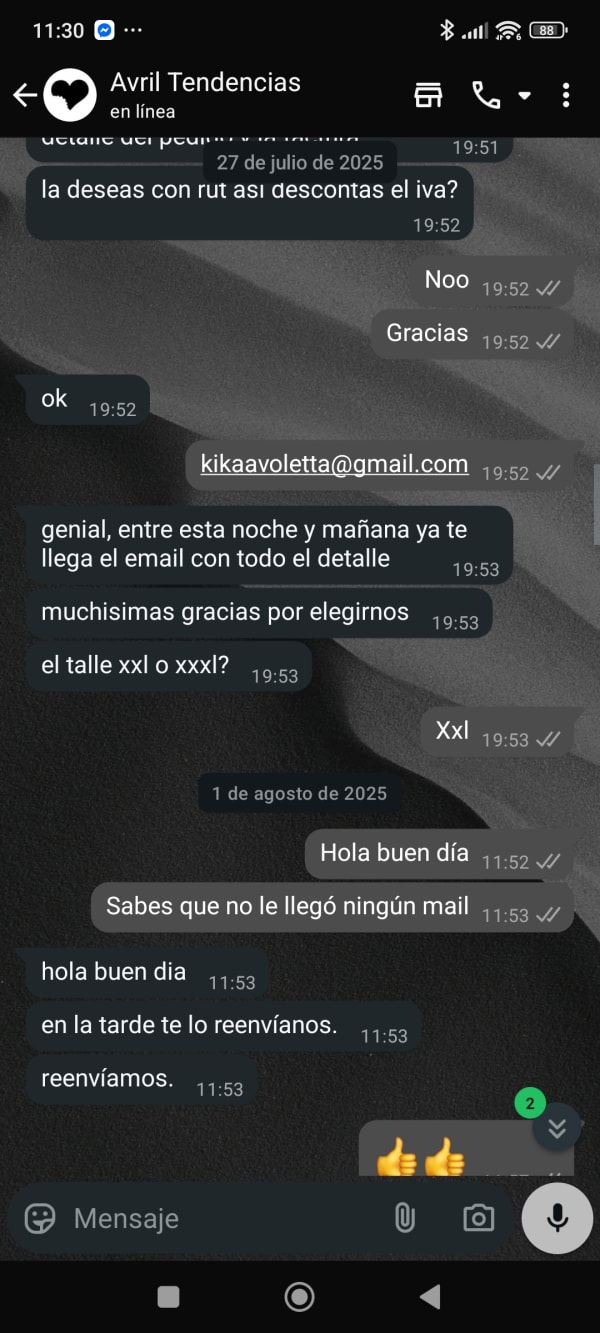600x1333 pixels.
Task: Attach a file with the paperclip
Action: (404, 1218)
